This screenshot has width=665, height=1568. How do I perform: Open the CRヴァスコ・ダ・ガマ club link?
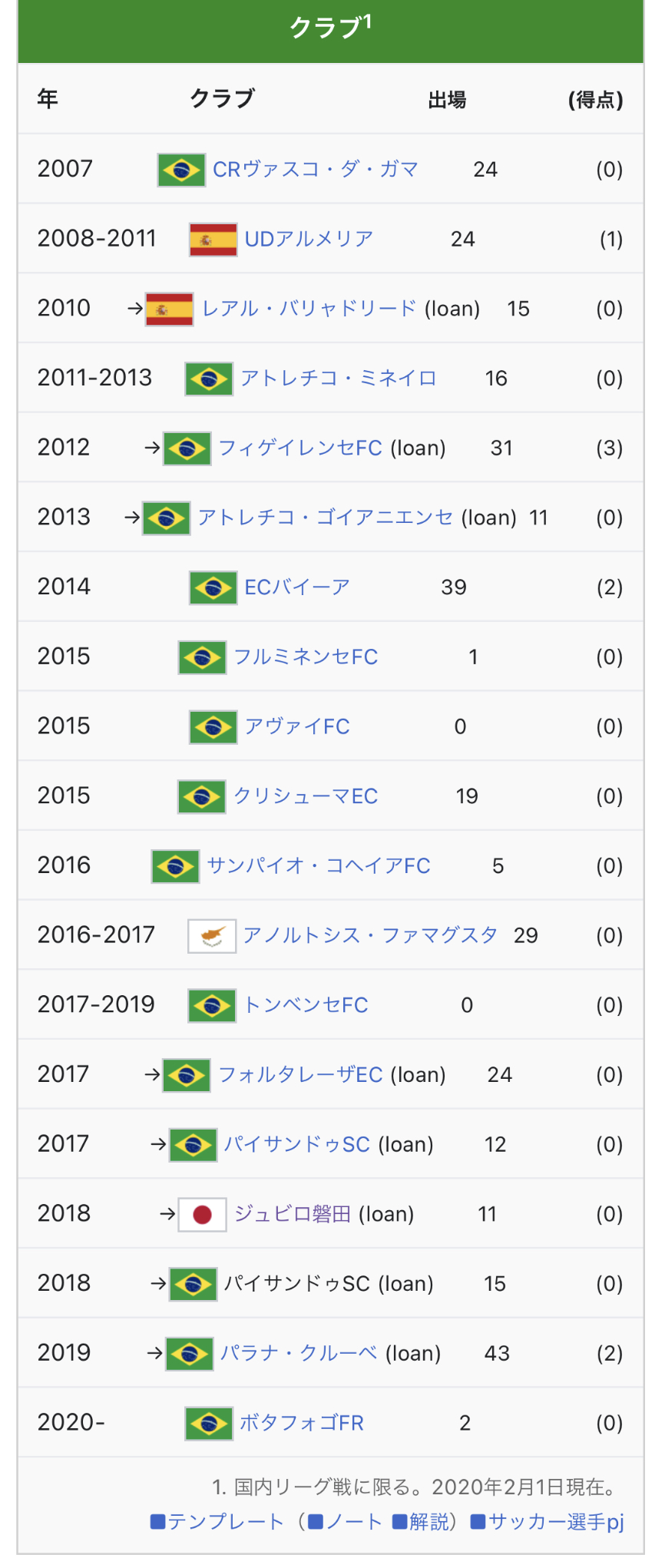[x=315, y=169]
